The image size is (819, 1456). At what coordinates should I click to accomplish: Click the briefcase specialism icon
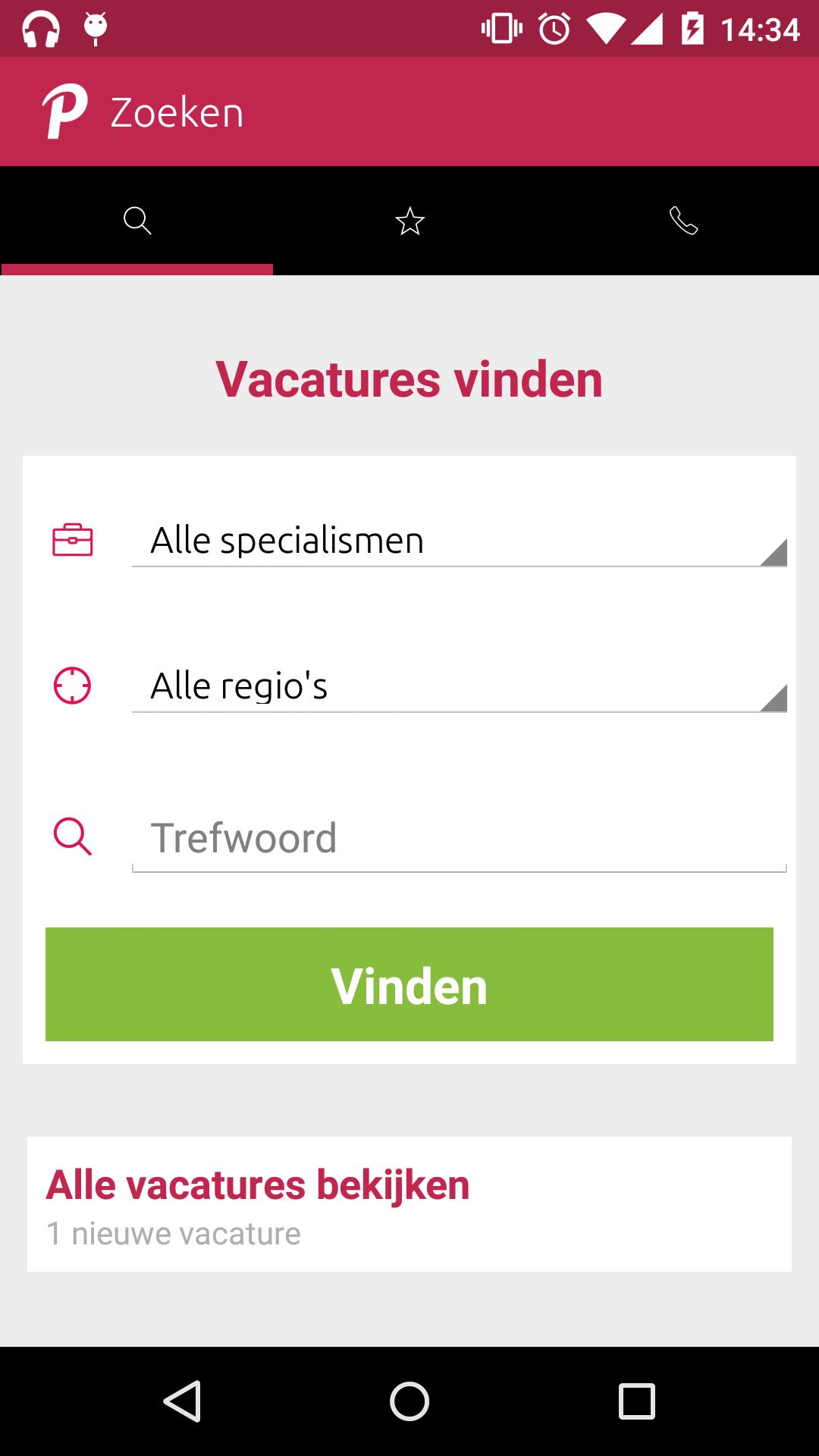pyautogui.click(x=74, y=541)
